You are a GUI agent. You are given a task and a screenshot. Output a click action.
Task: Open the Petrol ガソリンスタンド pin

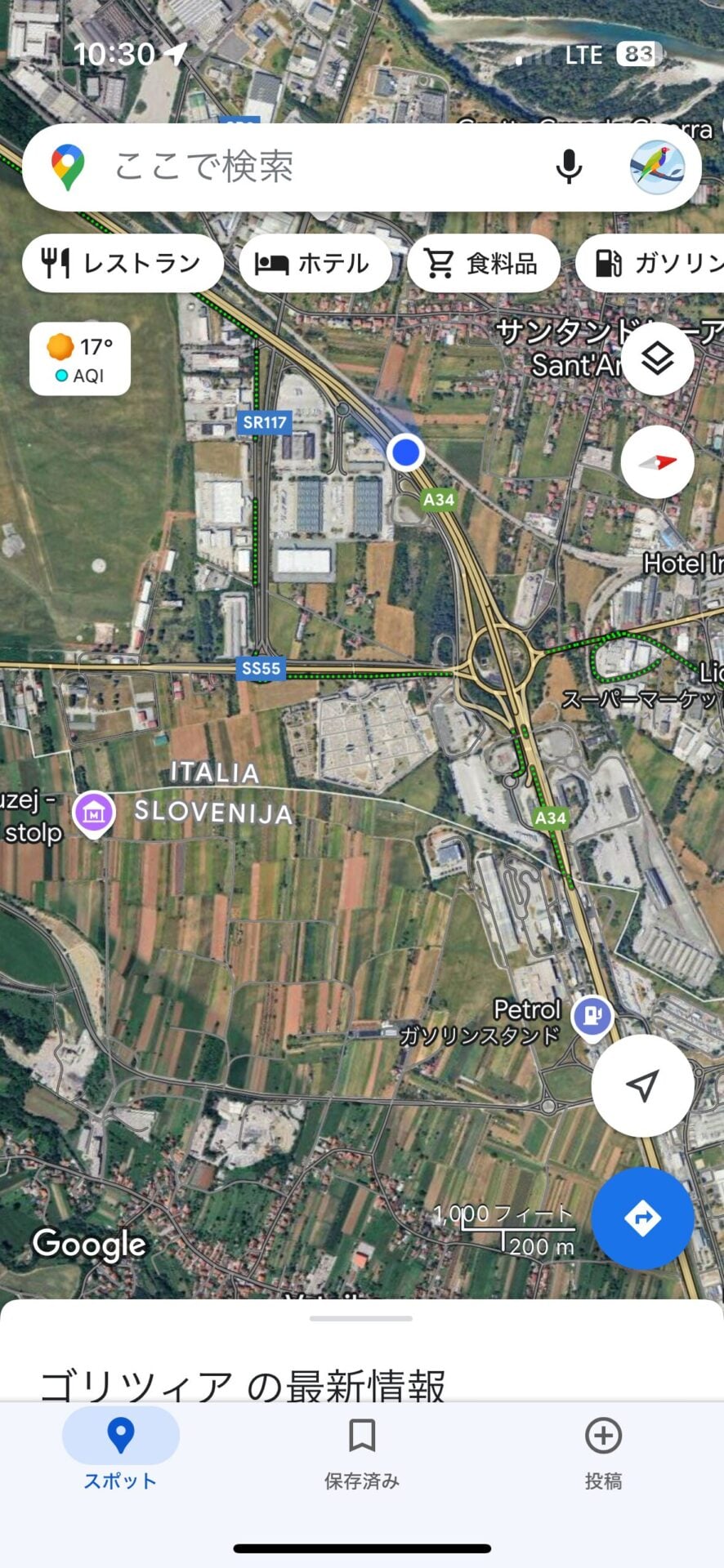tap(592, 1017)
